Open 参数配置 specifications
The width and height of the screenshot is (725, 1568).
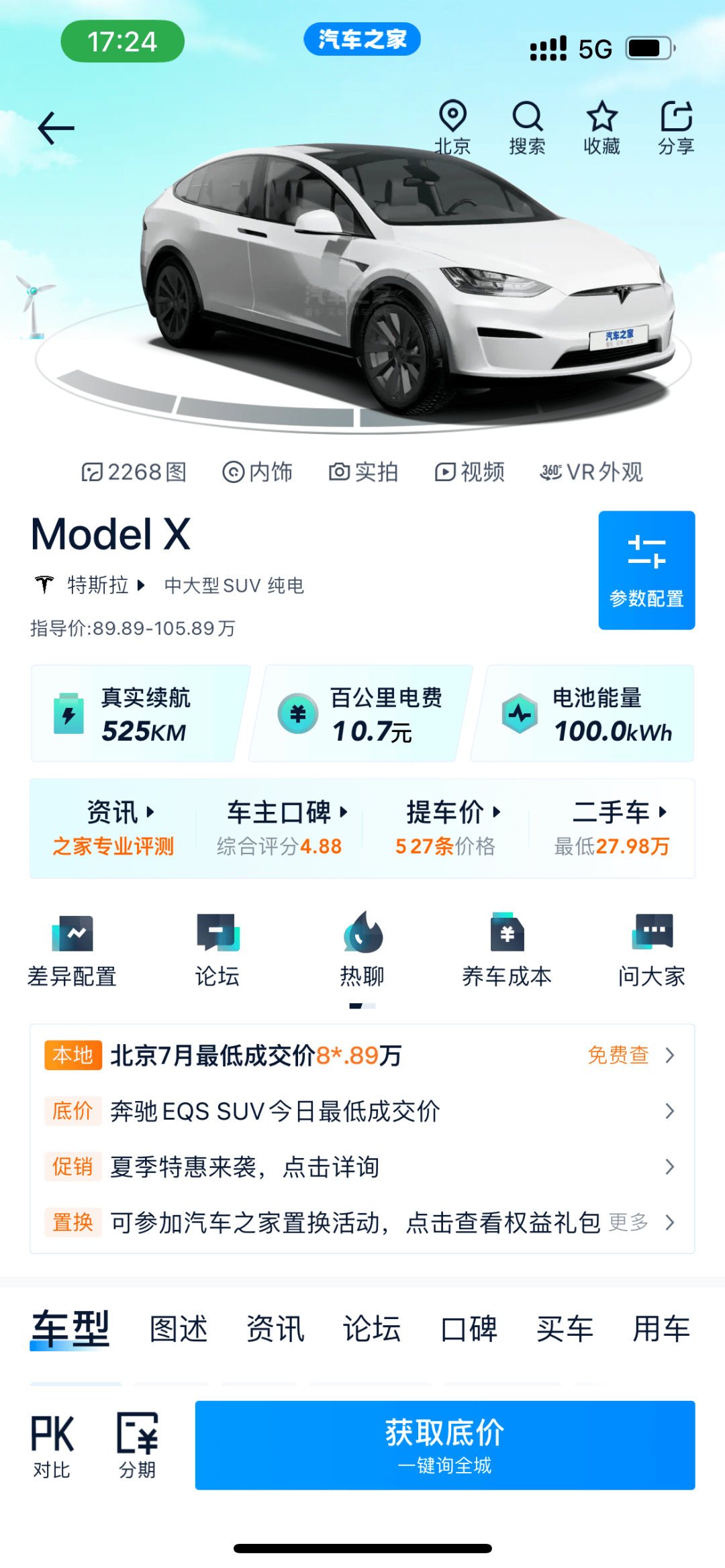point(646,570)
